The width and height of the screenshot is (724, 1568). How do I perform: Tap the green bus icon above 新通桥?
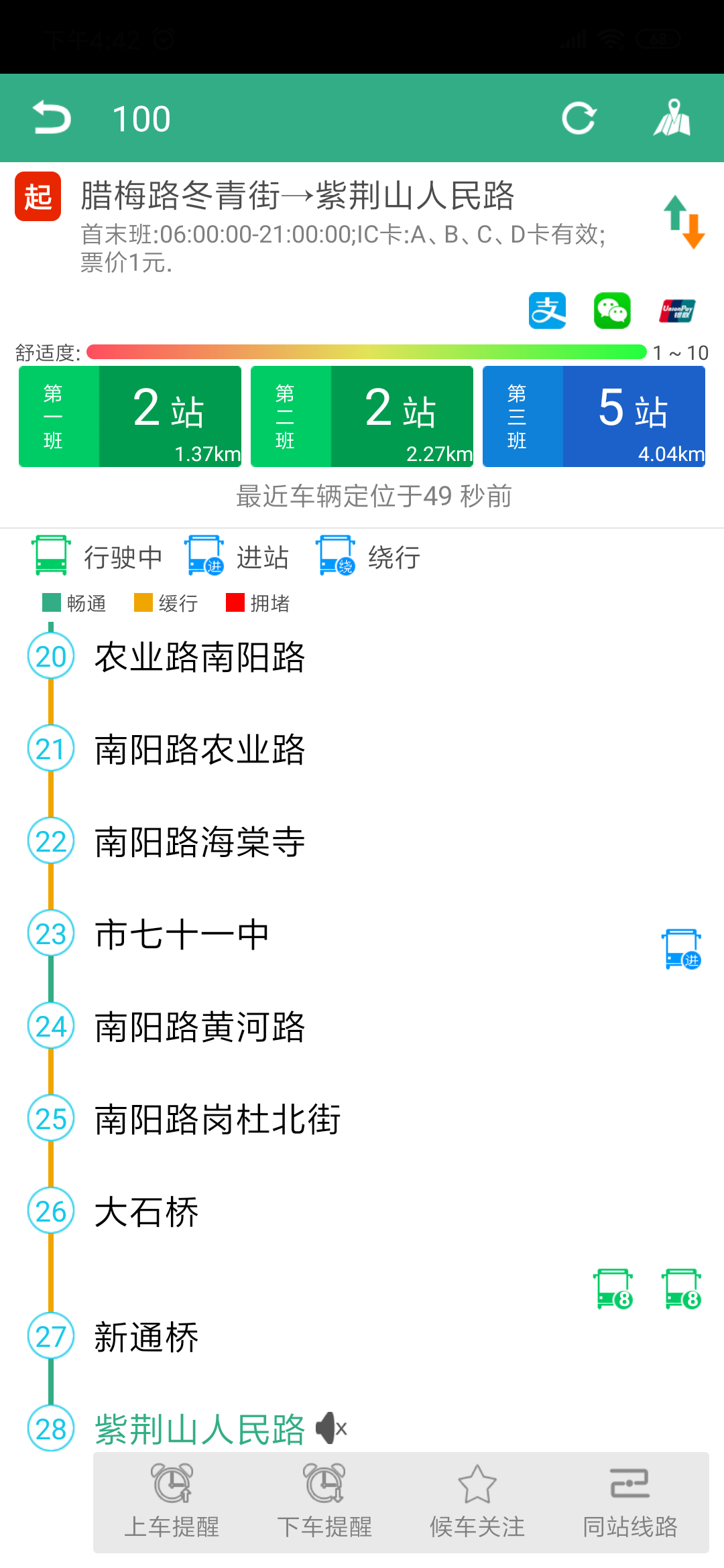coord(613,1290)
